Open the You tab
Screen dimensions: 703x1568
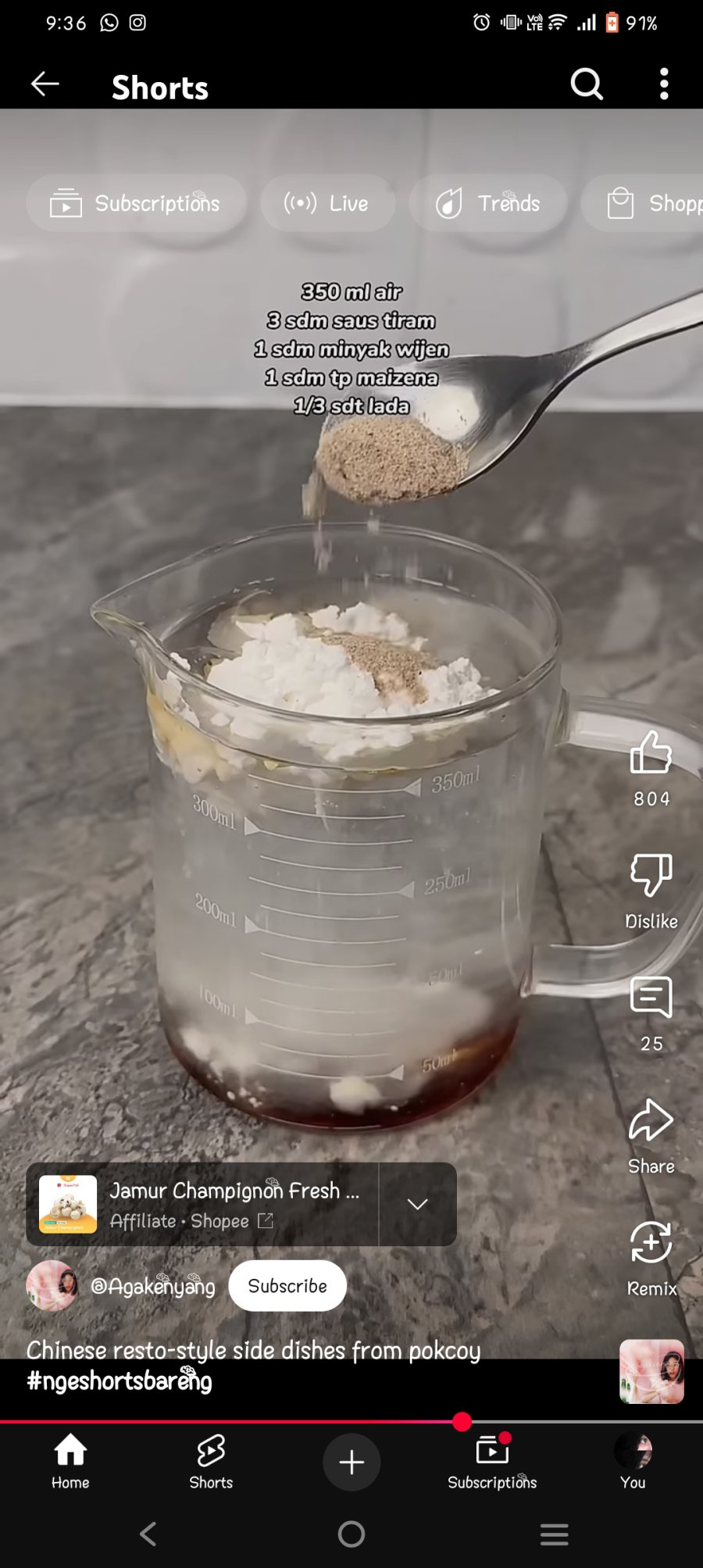pos(633,1461)
